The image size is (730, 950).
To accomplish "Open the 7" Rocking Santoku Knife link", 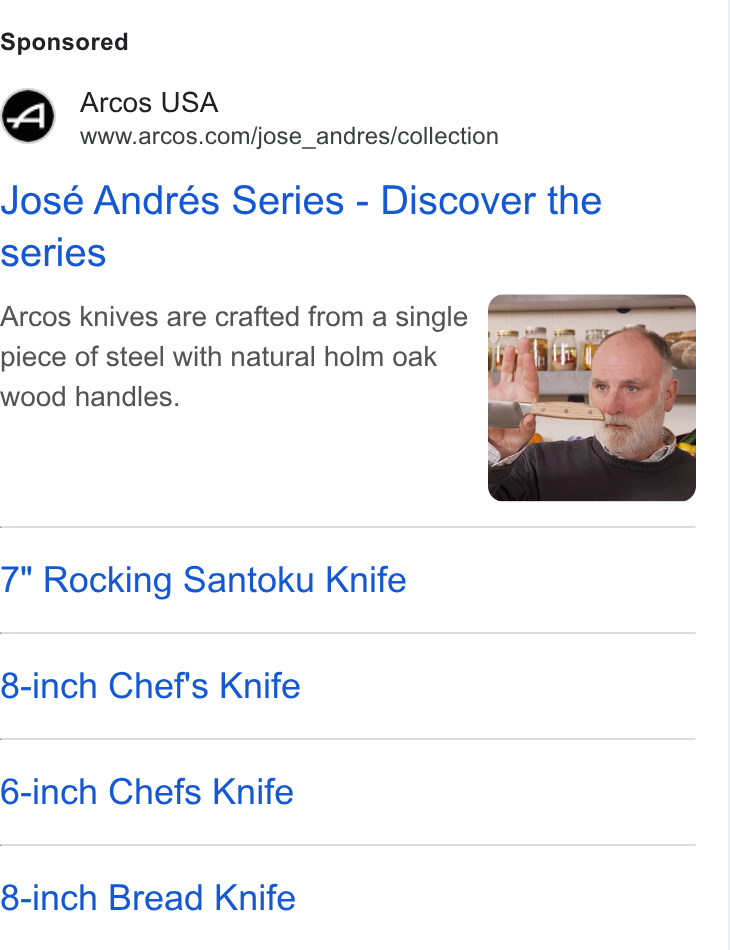I will pyautogui.click(x=203, y=580).
